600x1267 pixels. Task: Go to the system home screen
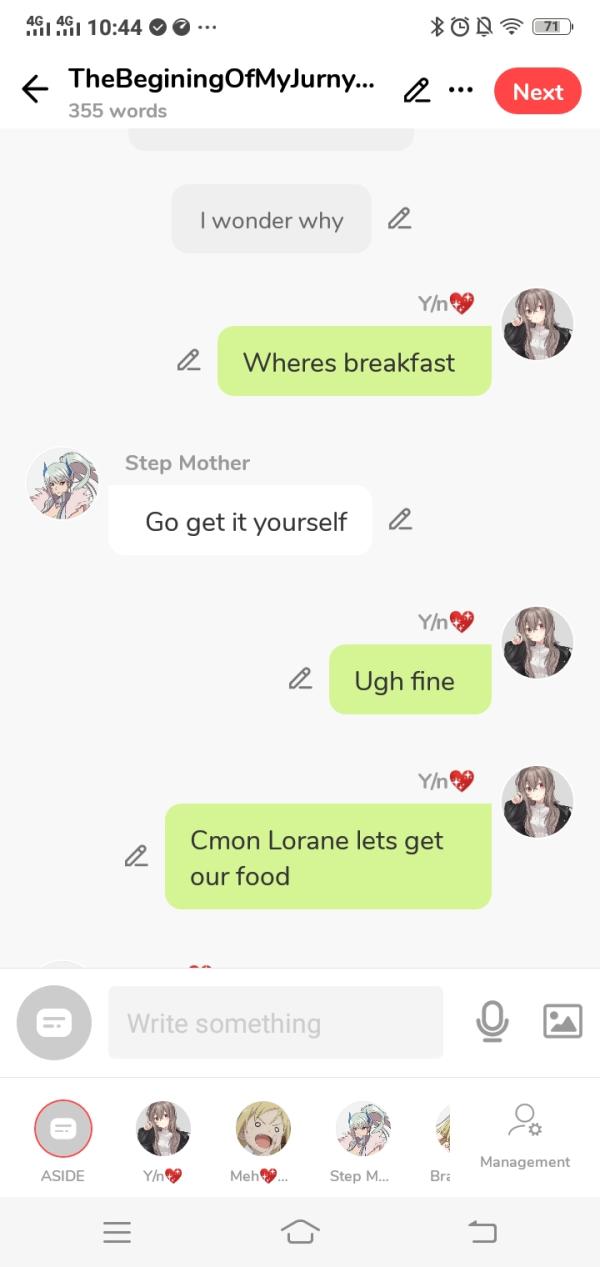[300, 1233]
